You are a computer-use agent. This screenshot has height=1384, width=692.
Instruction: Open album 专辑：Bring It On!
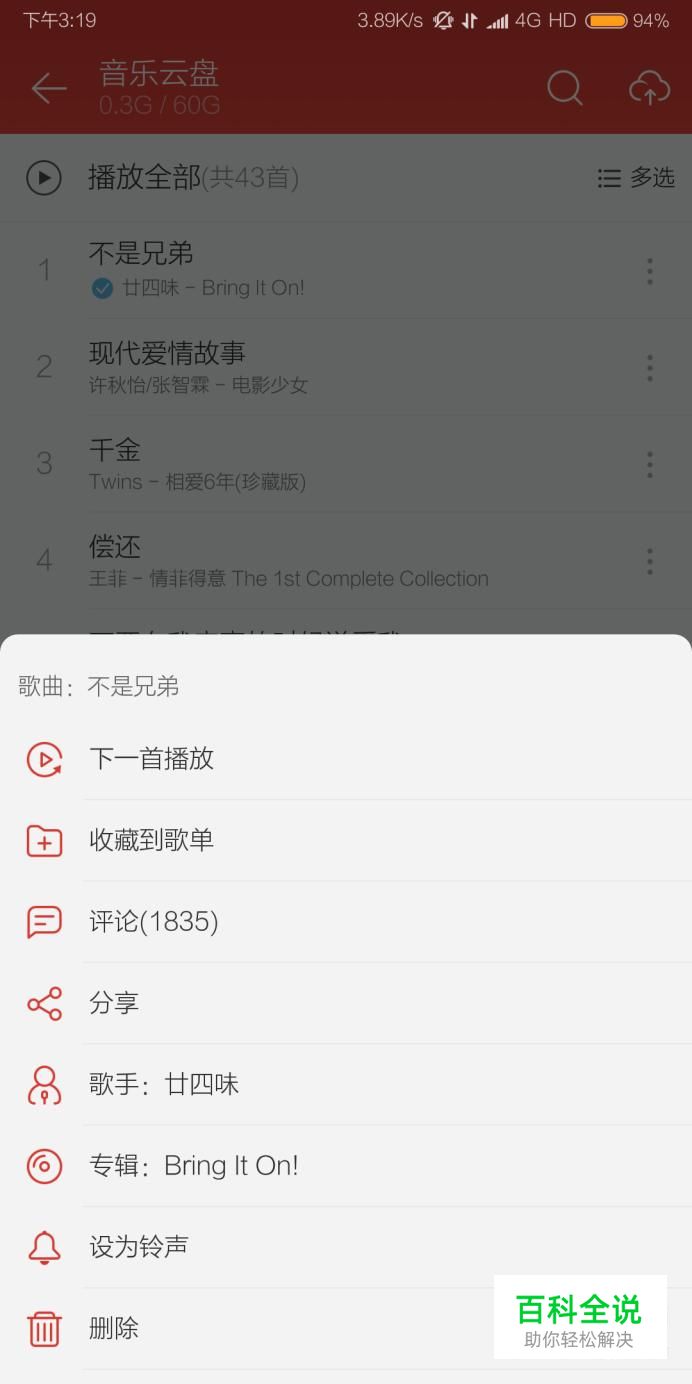click(346, 1166)
